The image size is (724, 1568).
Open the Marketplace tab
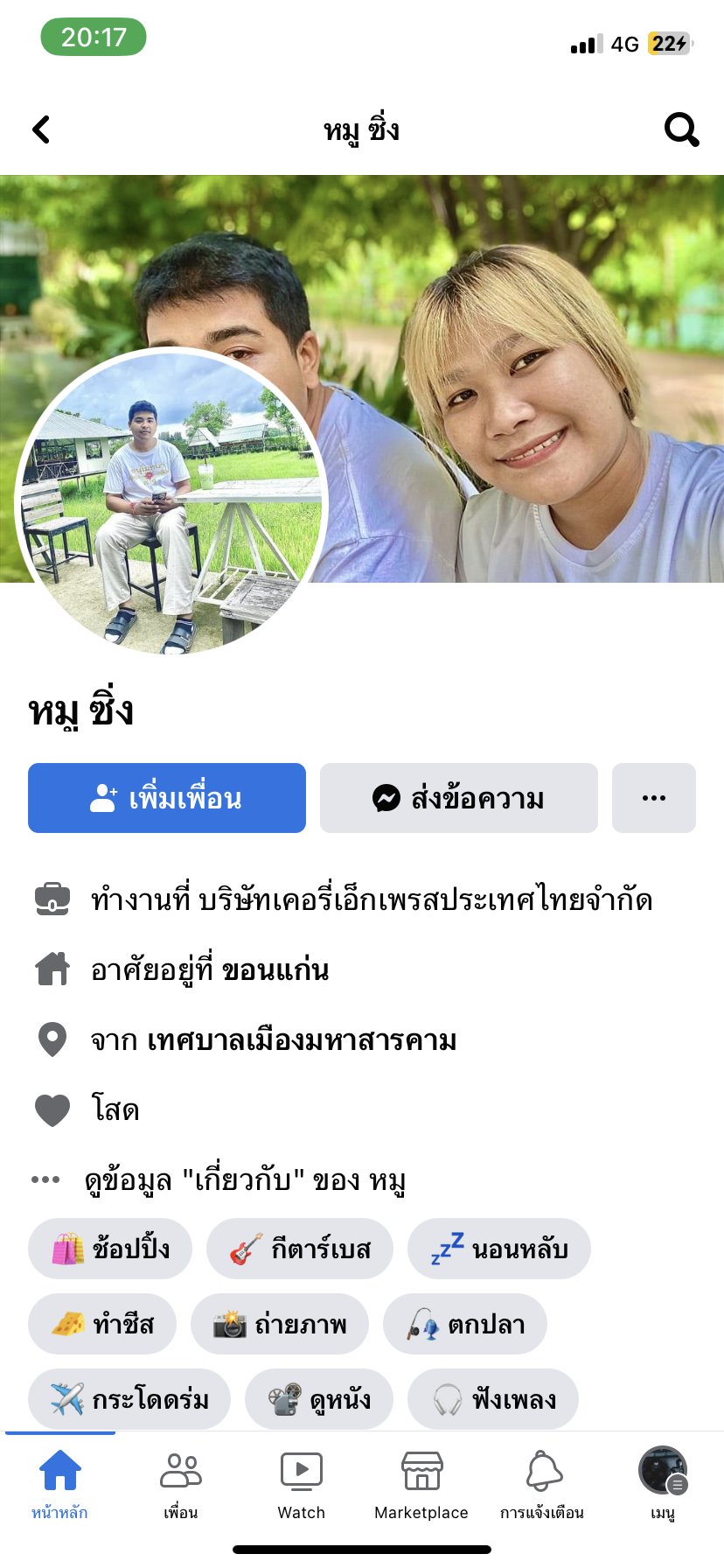pos(421,1482)
